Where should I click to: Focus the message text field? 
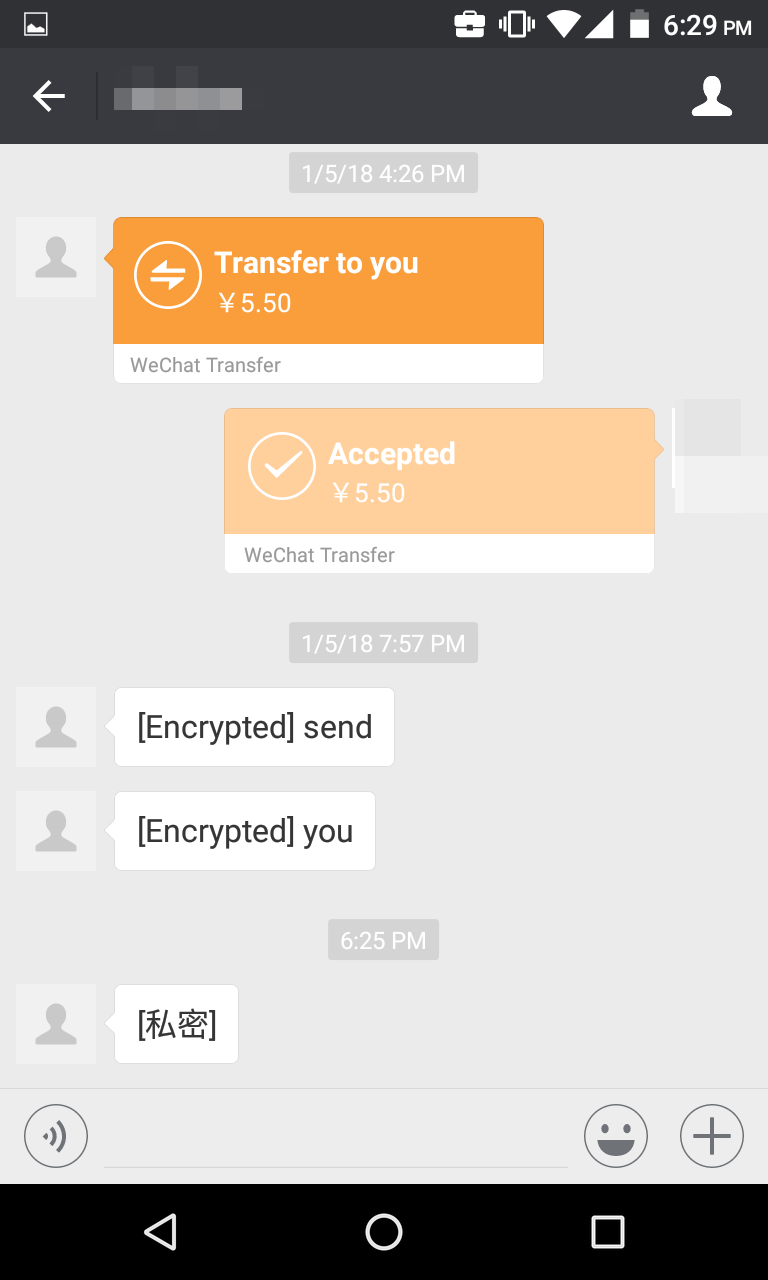tap(335, 1138)
